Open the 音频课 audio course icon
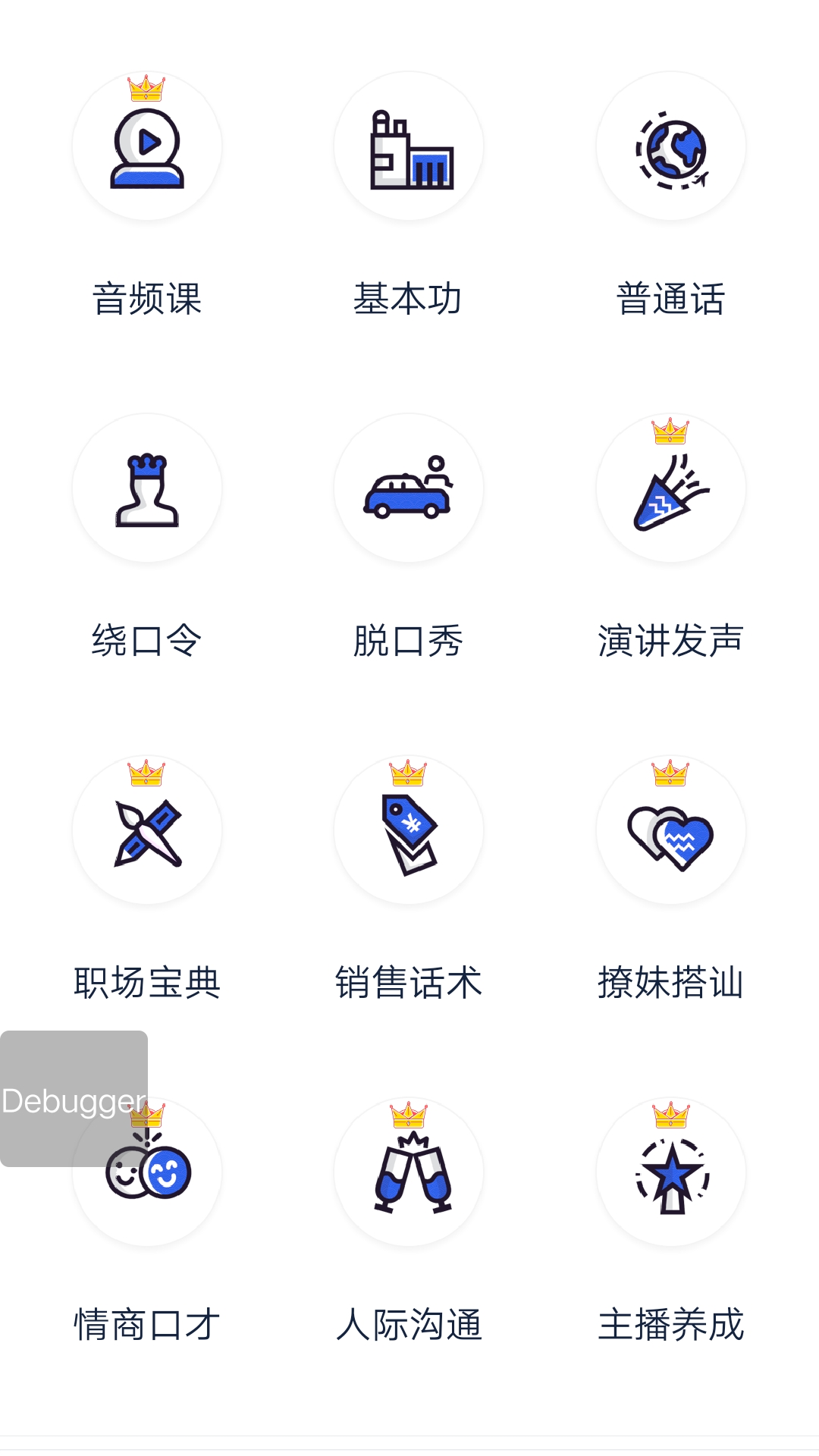 (147, 148)
